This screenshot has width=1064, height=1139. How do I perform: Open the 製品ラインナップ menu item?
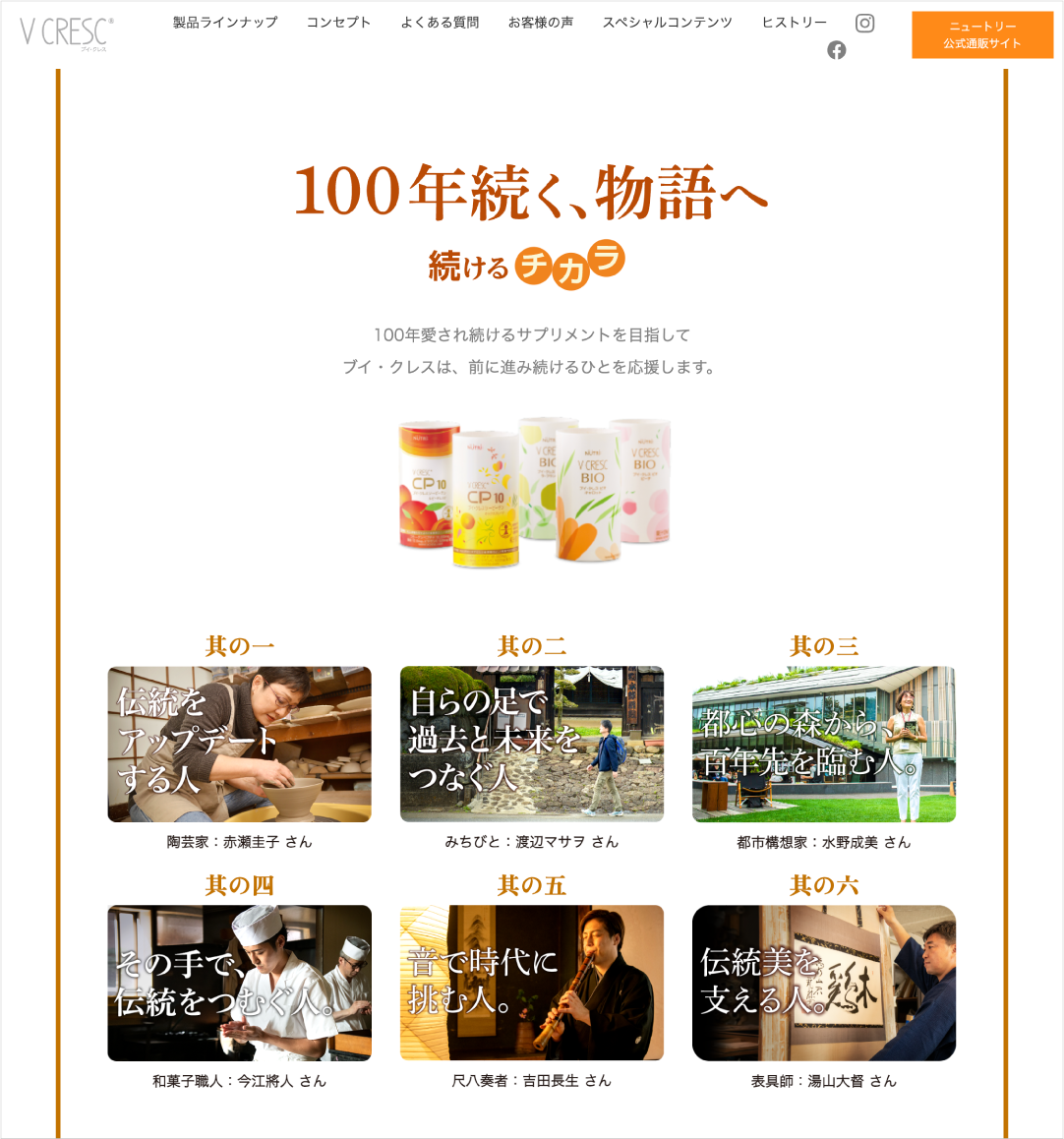(225, 23)
